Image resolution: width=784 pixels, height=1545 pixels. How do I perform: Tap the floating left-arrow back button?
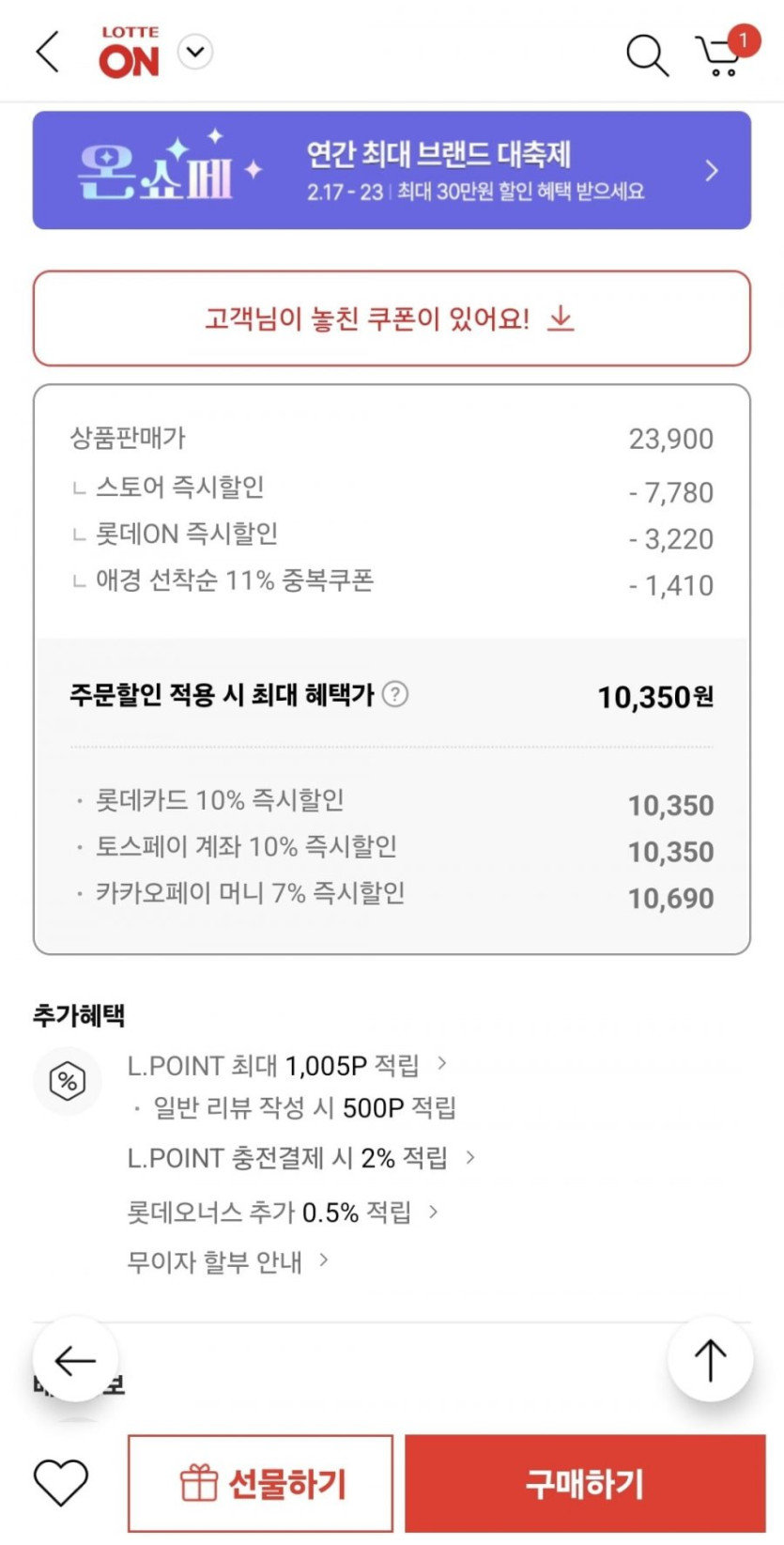[x=75, y=1359]
